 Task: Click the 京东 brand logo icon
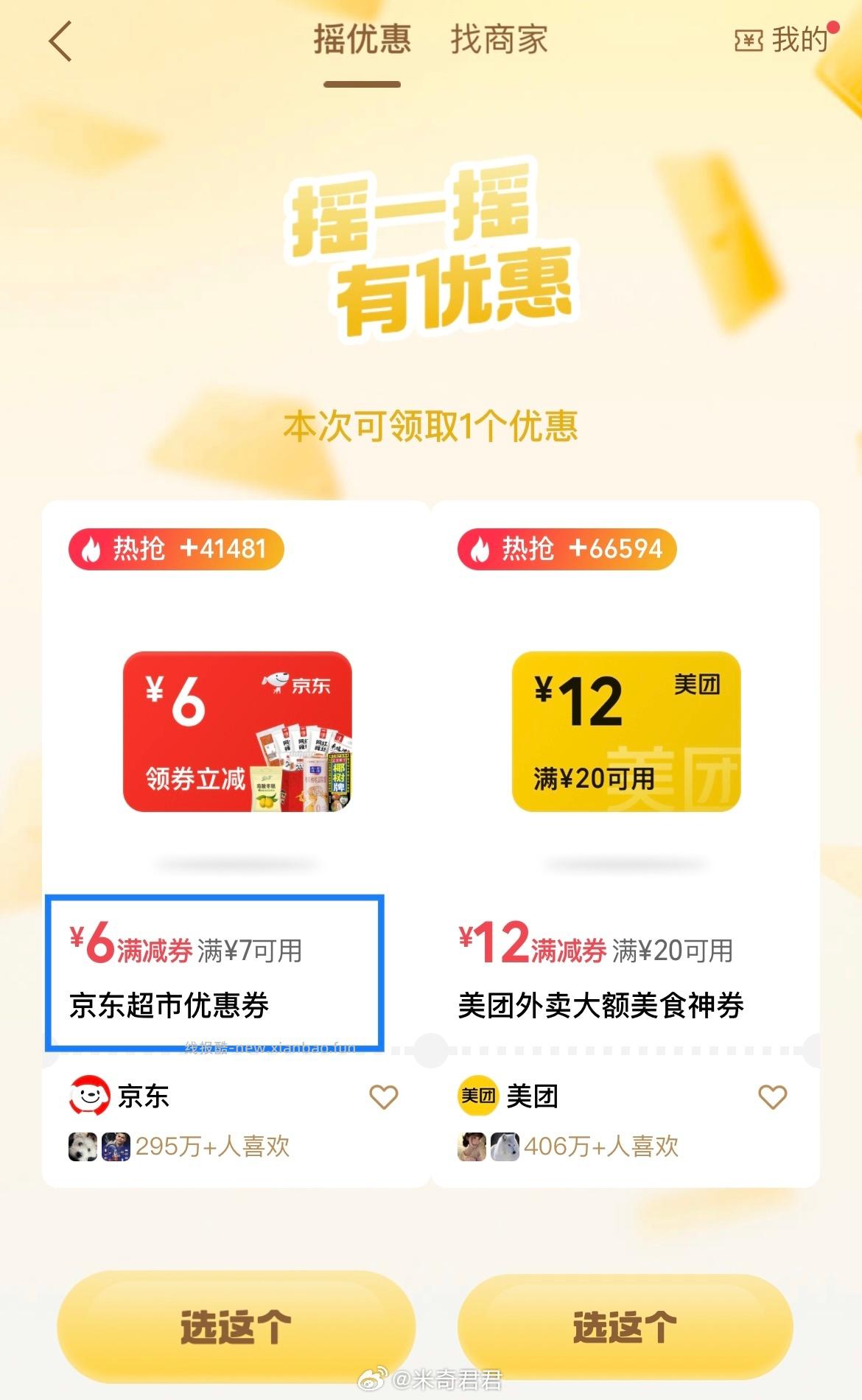click(88, 1096)
